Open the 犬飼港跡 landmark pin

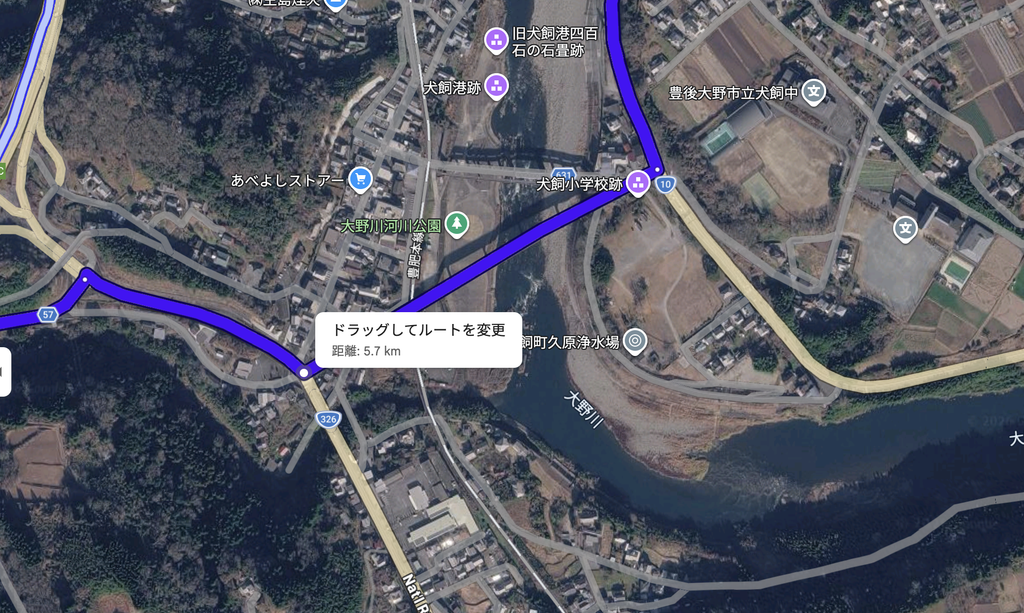pyautogui.click(x=496, y=86)
